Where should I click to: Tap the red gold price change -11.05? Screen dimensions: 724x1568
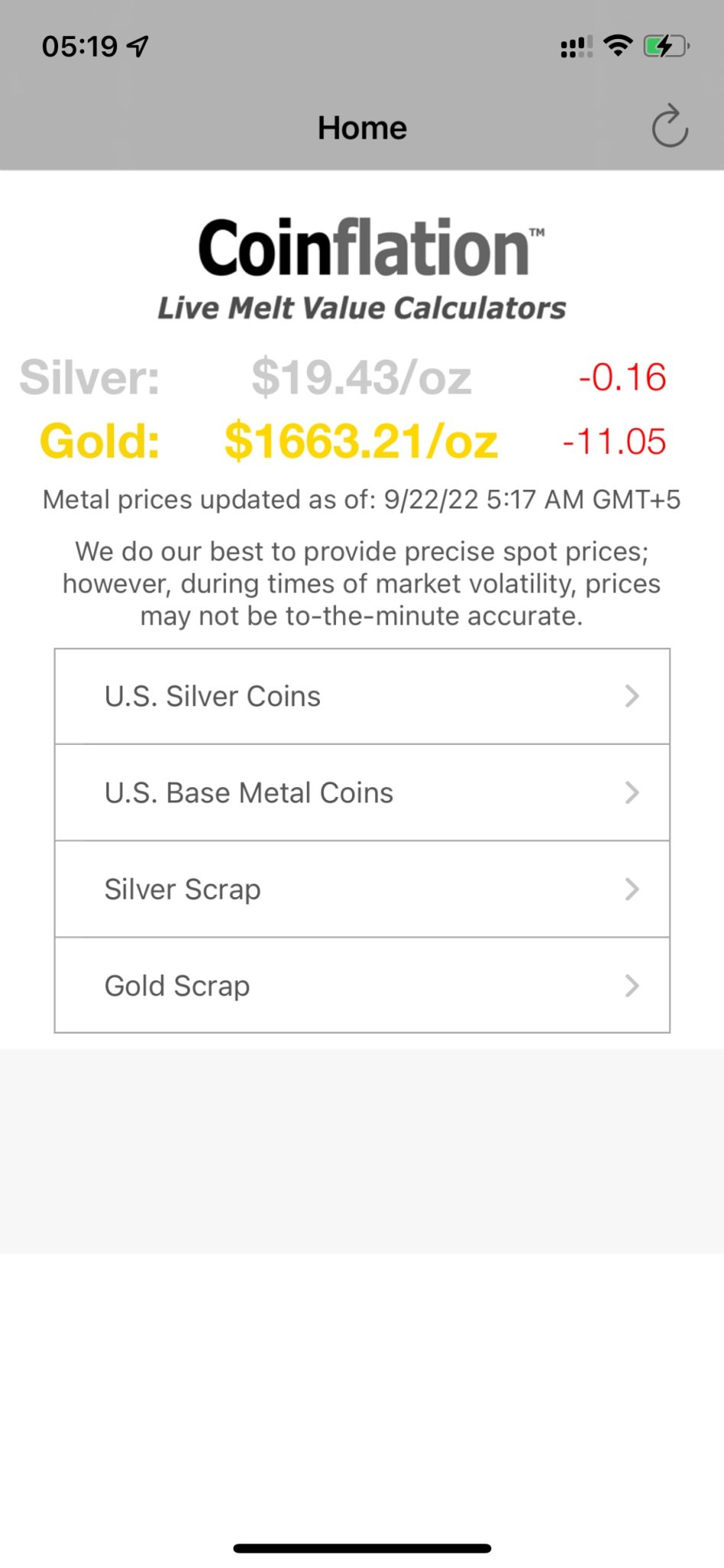click(615, 442)
